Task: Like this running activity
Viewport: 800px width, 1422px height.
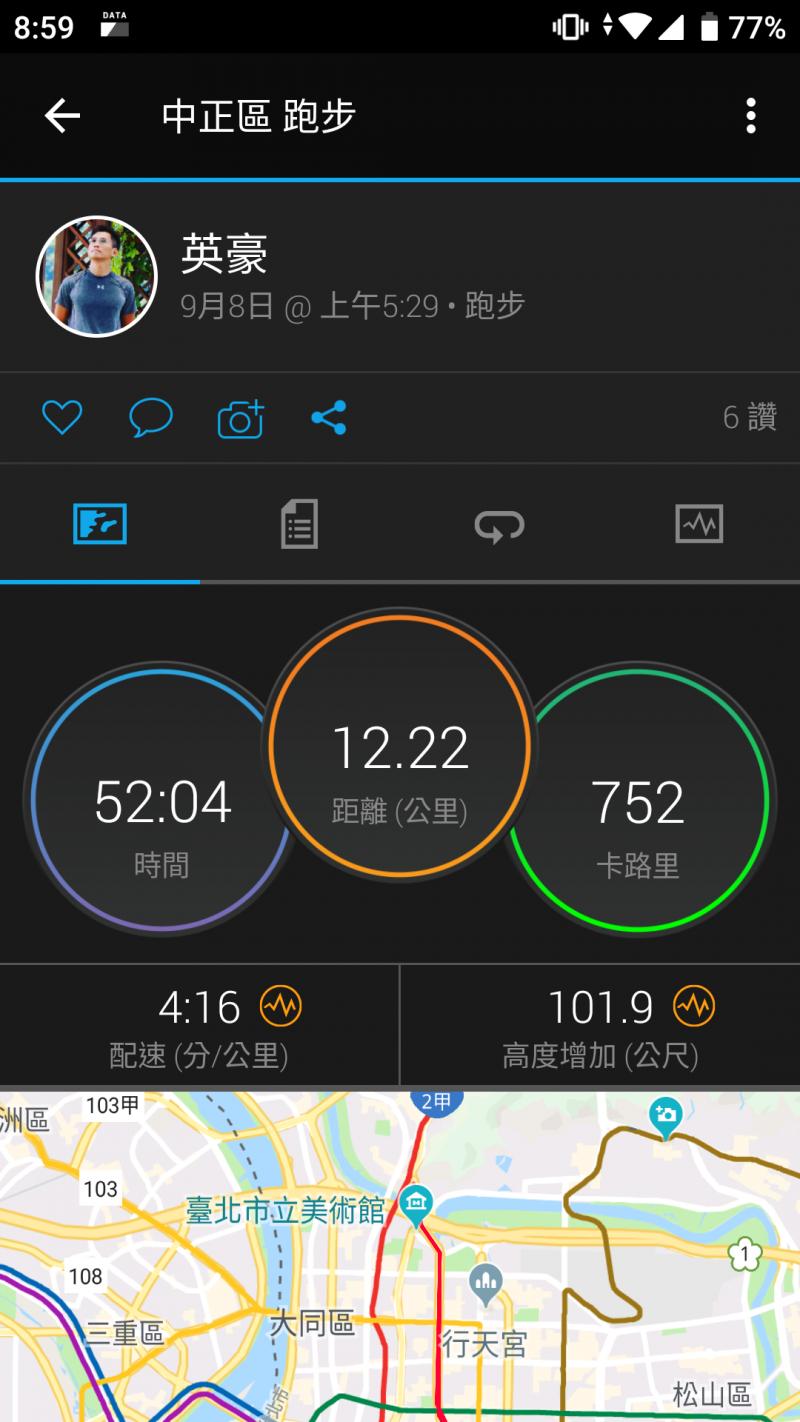Action: click(61, 417)
